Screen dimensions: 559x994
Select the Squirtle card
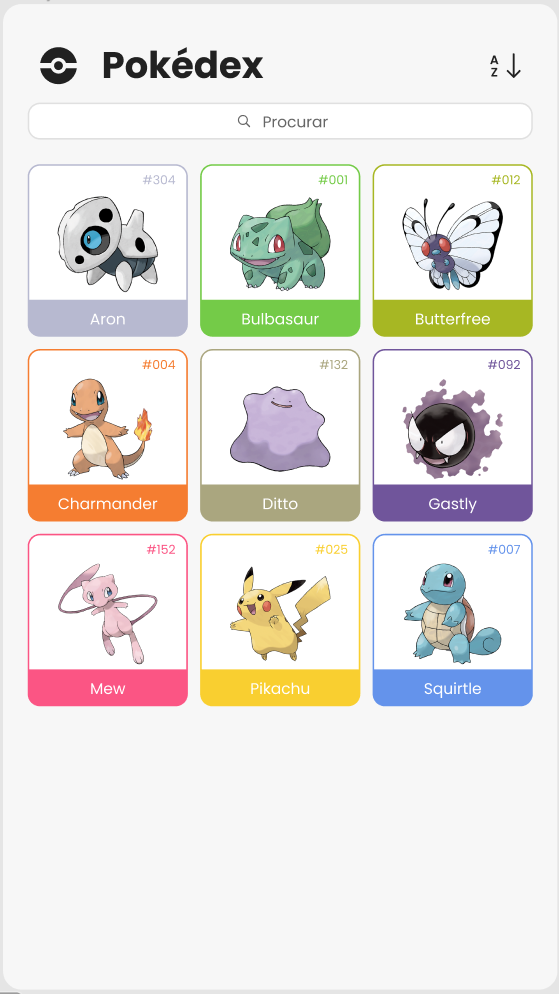click(x=453, y=620)
